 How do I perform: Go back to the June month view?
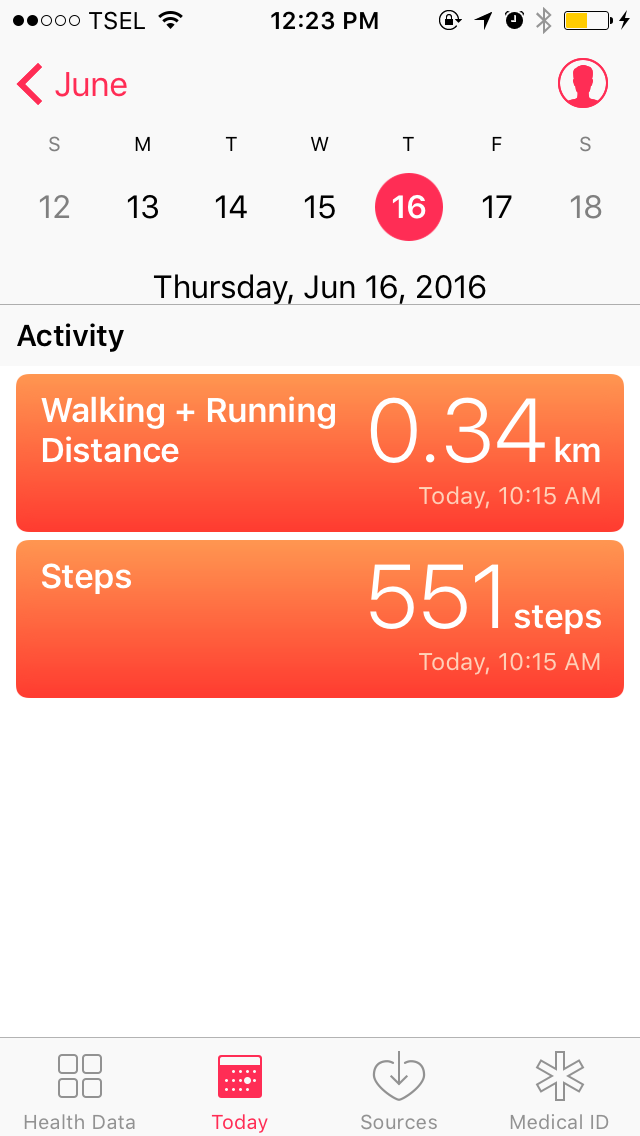point(73,85)
